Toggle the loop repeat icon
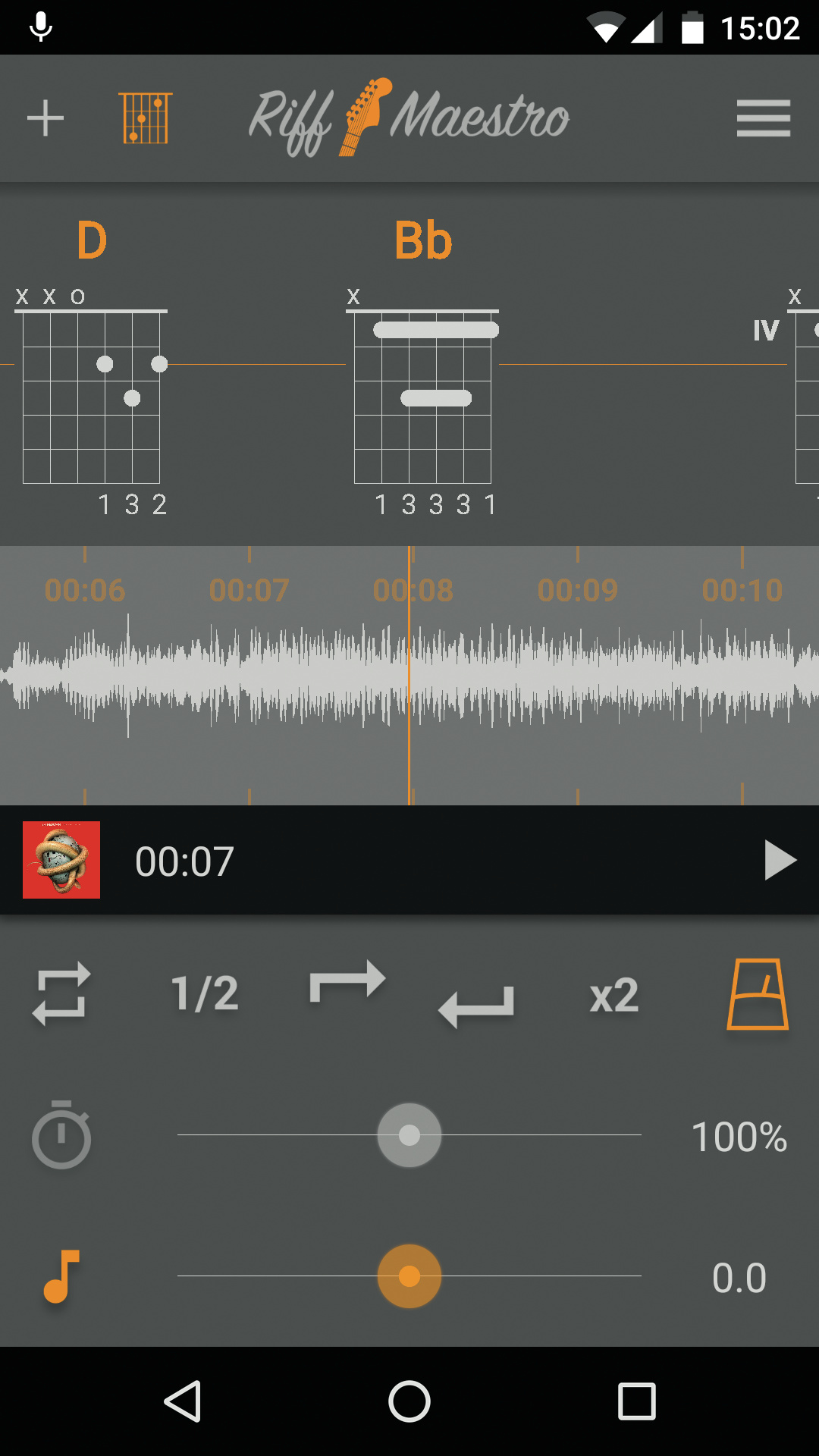The image size is (819, 1456). click(61, 993)
